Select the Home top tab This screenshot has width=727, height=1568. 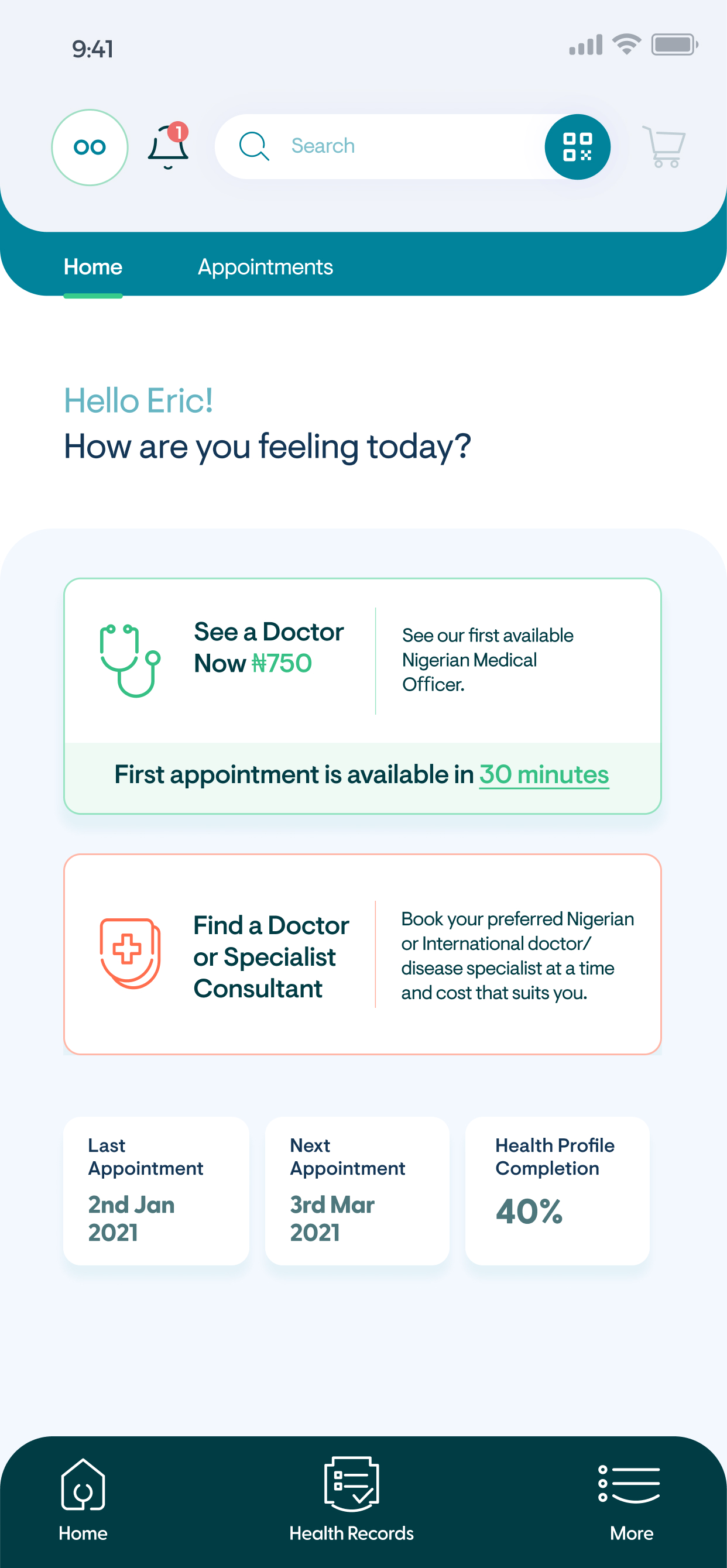click(x=93, y=267)
